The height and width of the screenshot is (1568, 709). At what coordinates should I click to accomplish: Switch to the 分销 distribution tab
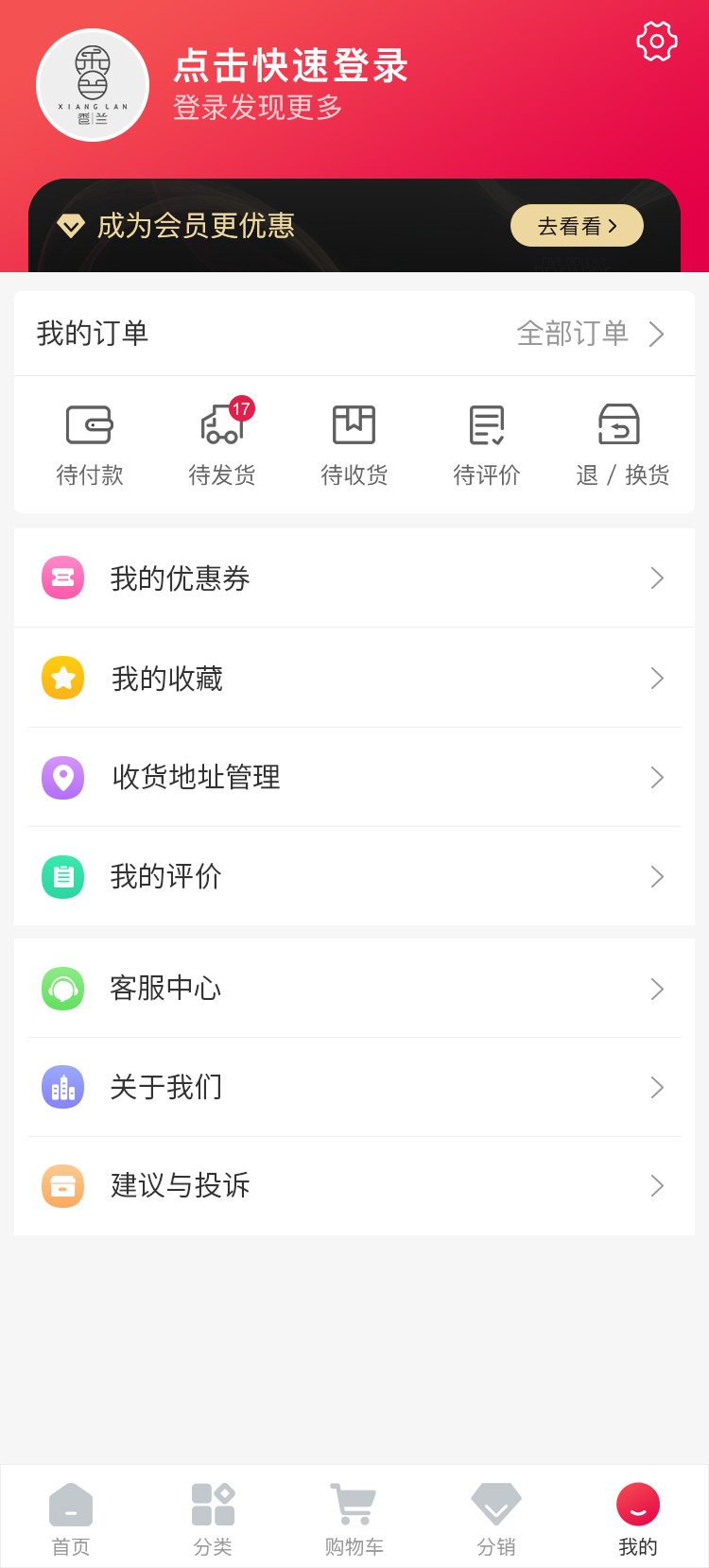point(496,1518)
